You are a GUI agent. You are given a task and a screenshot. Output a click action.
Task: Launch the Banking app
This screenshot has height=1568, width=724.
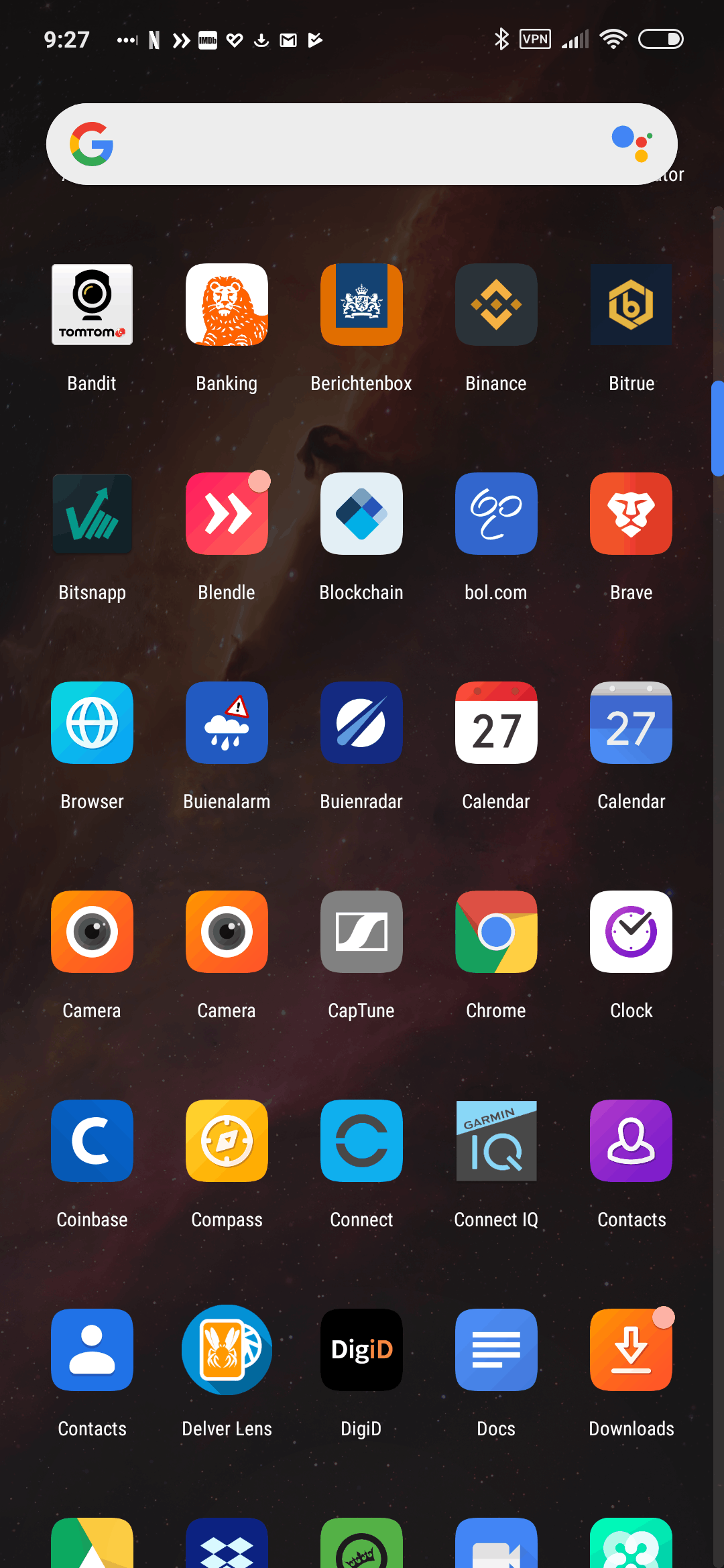click(x=227, y=305)
